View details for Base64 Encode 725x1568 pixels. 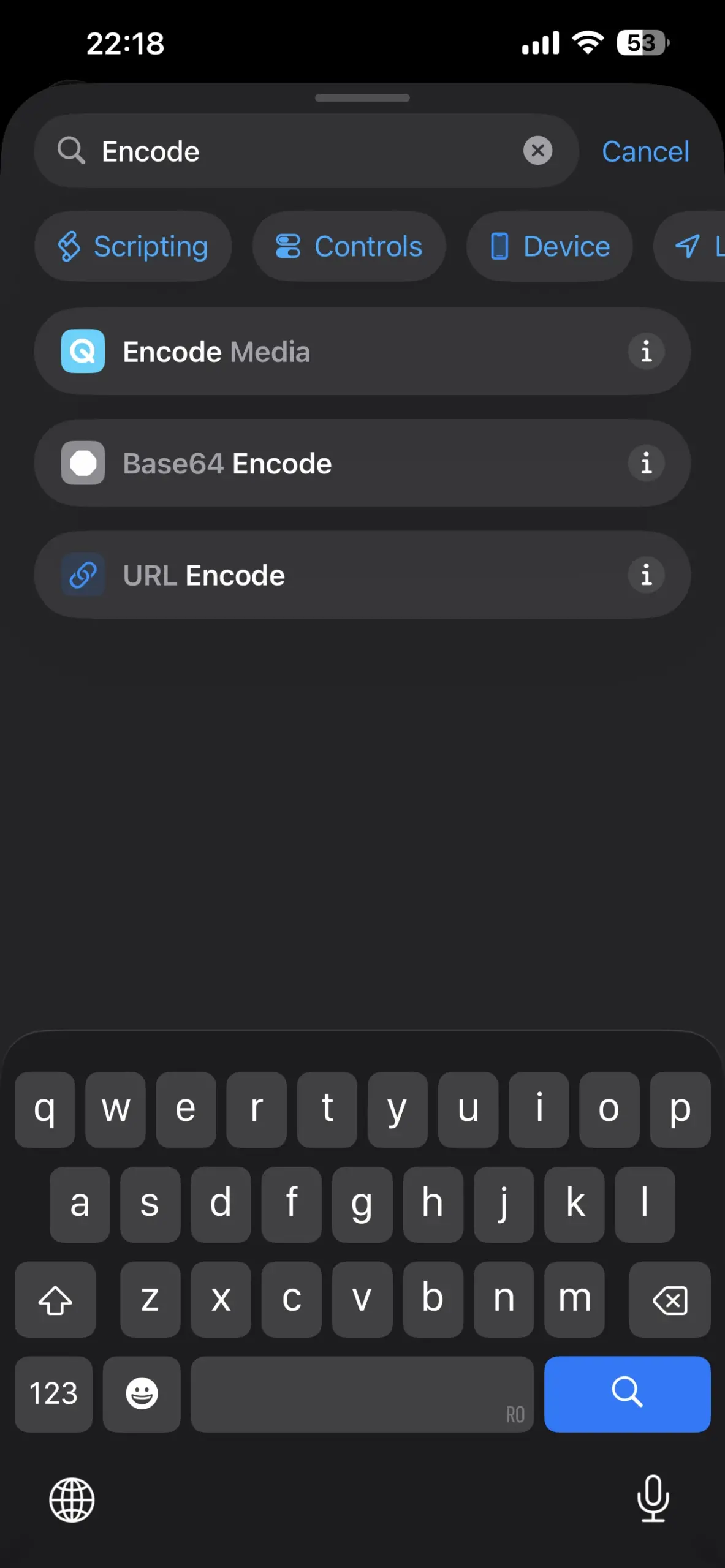point(646,463)
